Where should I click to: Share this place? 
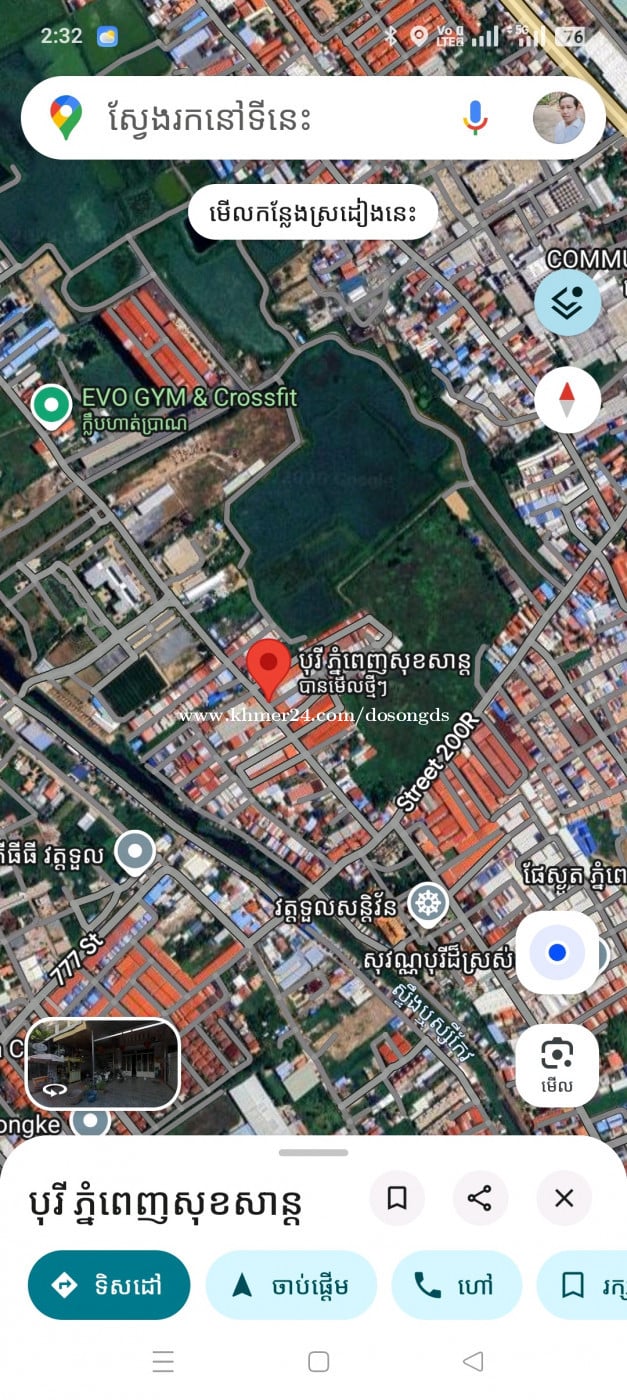480,1198
